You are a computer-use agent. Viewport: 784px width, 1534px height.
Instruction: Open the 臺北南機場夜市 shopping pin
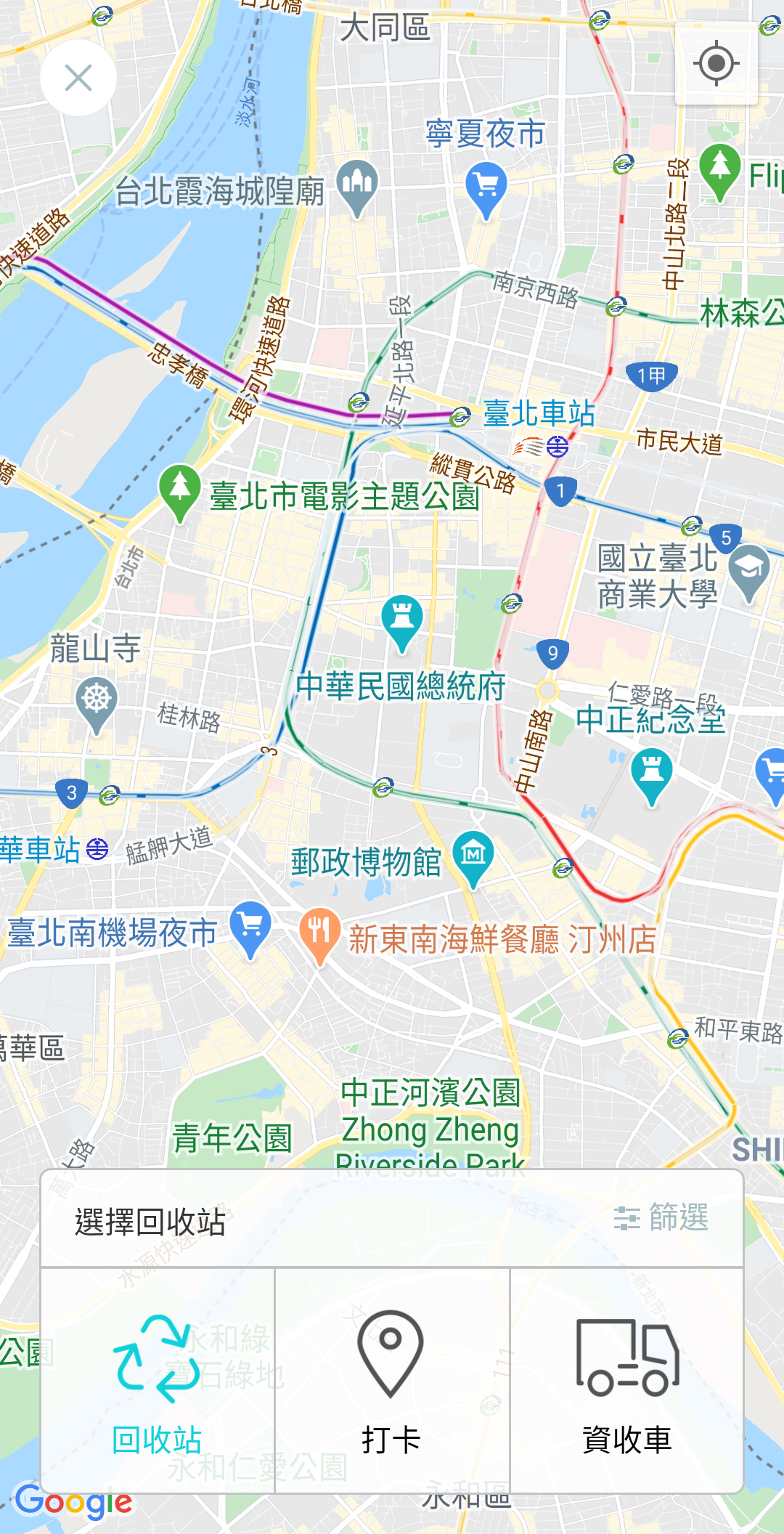250,927
